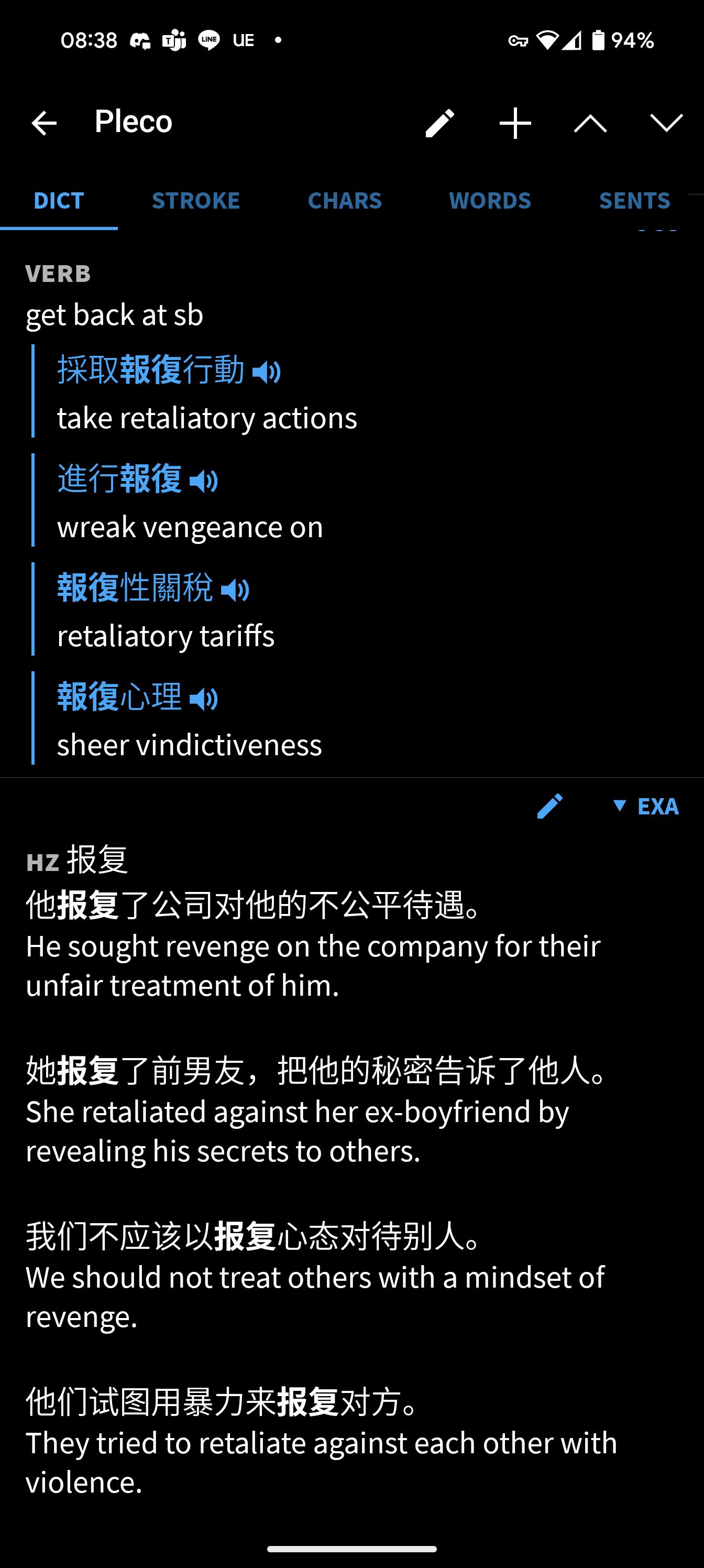Tap the pencil edit icon in the toolbar

440,123
